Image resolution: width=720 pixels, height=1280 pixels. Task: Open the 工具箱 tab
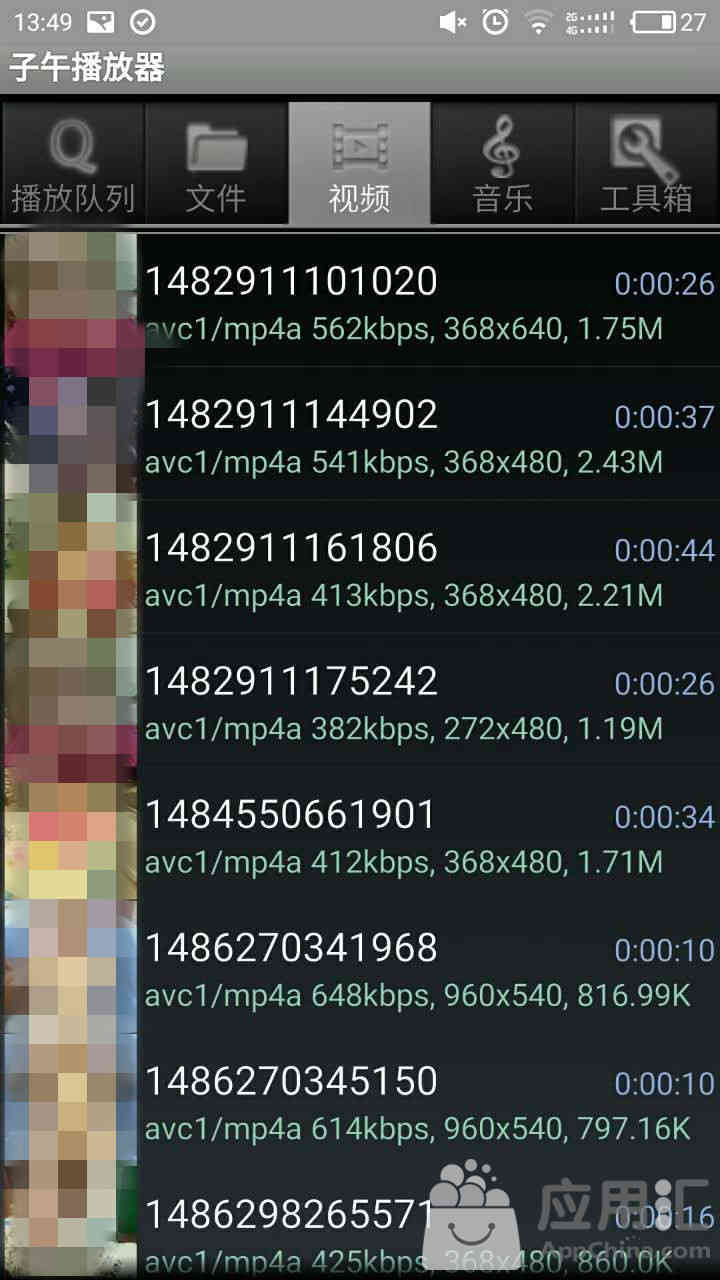(647, 163)
